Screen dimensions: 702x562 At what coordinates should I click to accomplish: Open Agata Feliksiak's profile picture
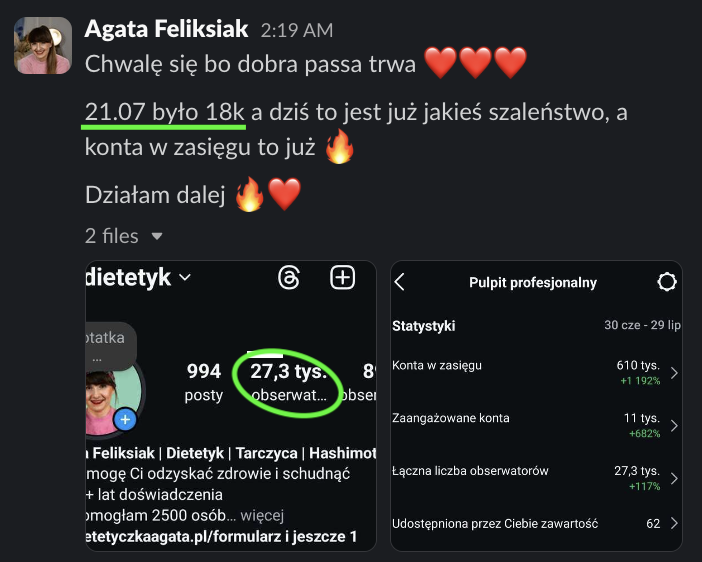tap(43, 46)
